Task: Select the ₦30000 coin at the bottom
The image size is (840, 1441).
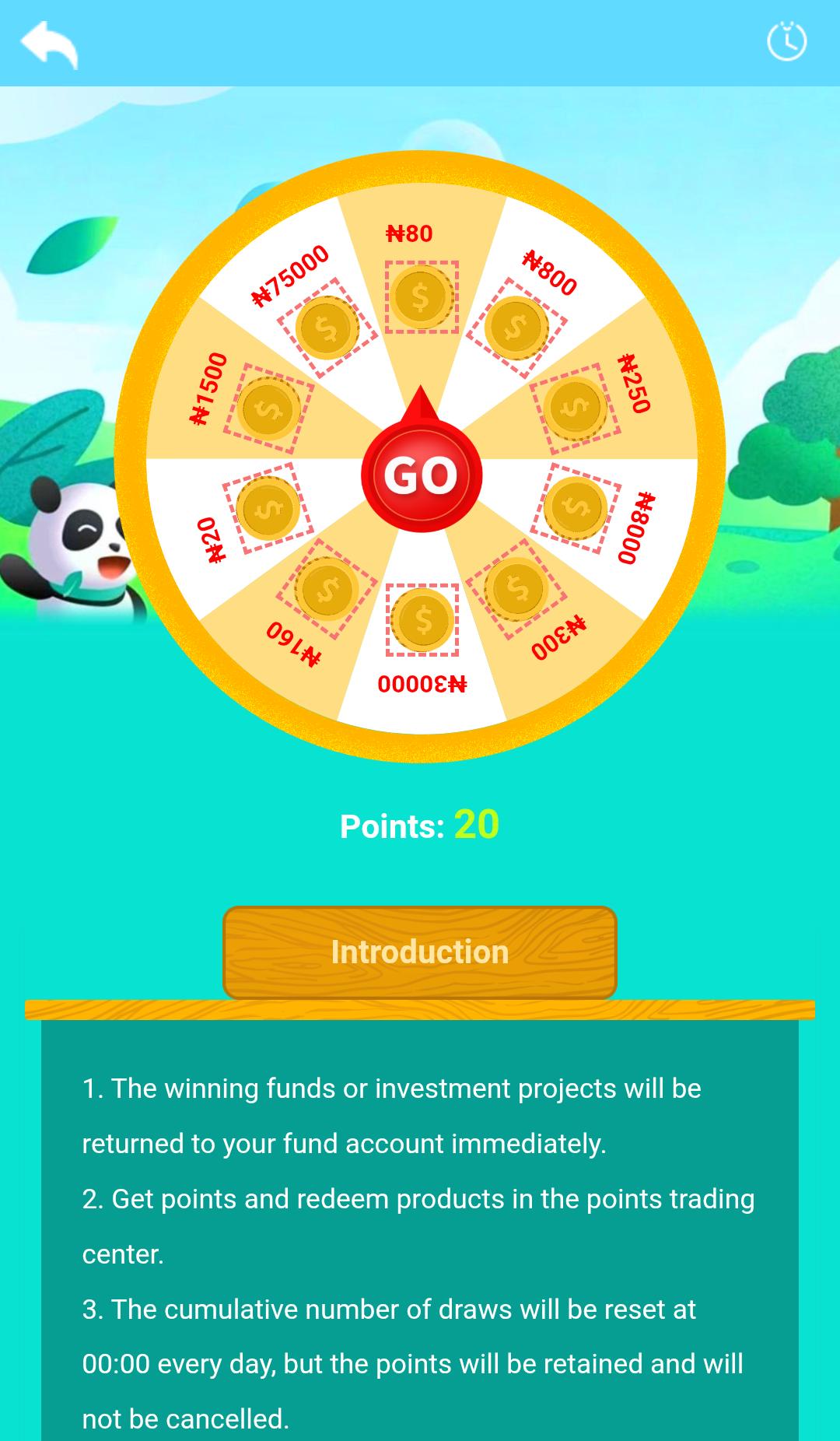Action: (422, 621)
